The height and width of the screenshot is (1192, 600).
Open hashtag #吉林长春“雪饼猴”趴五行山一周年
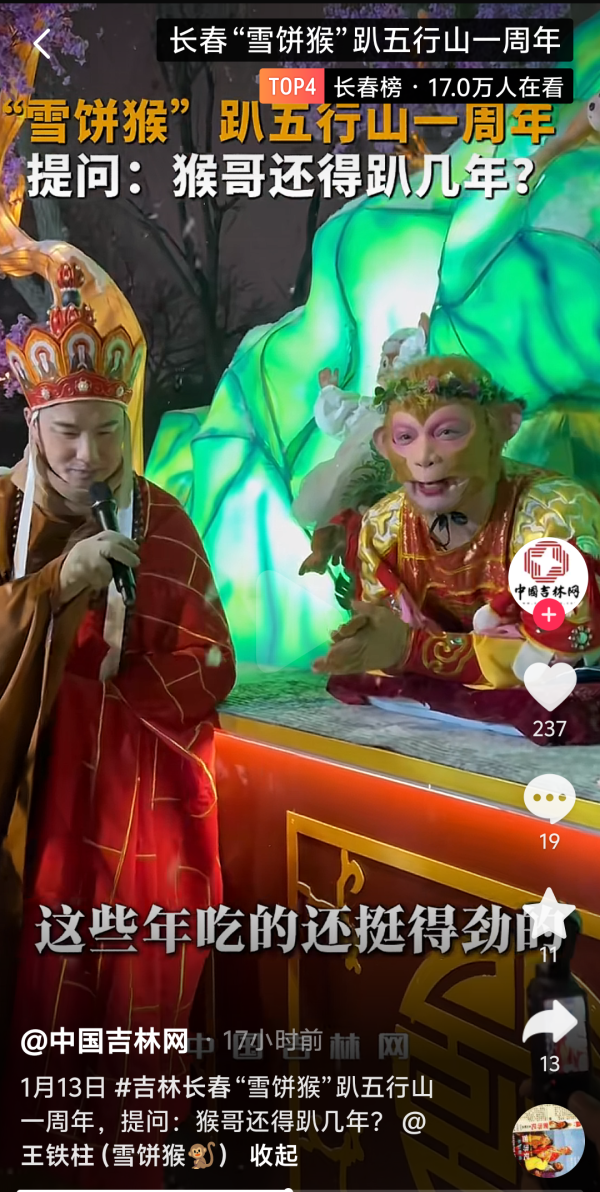274,1087
